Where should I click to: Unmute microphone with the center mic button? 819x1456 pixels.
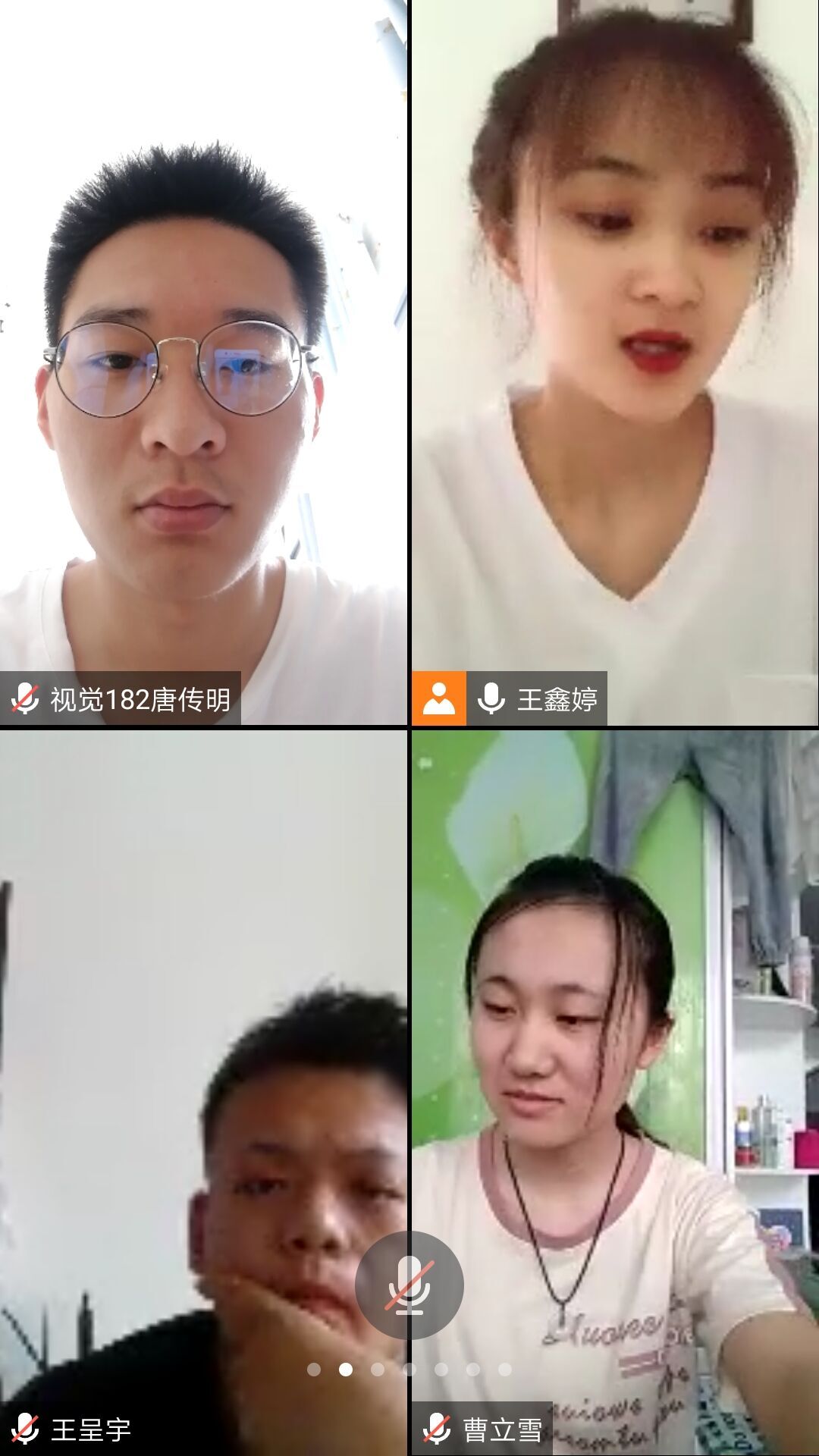coord(409,1285)
